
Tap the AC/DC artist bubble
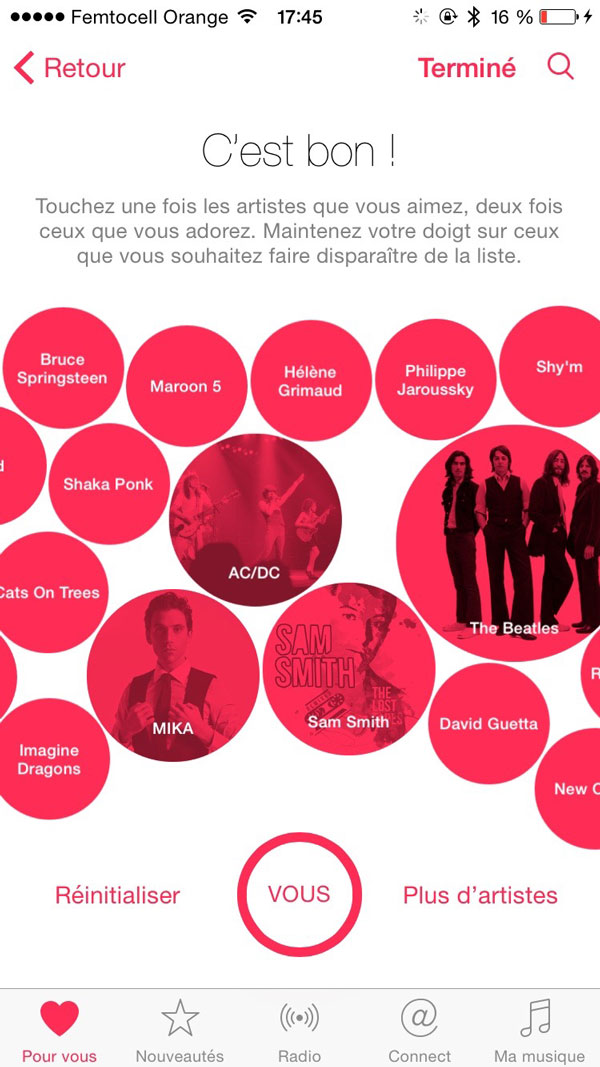coord(255,520)
